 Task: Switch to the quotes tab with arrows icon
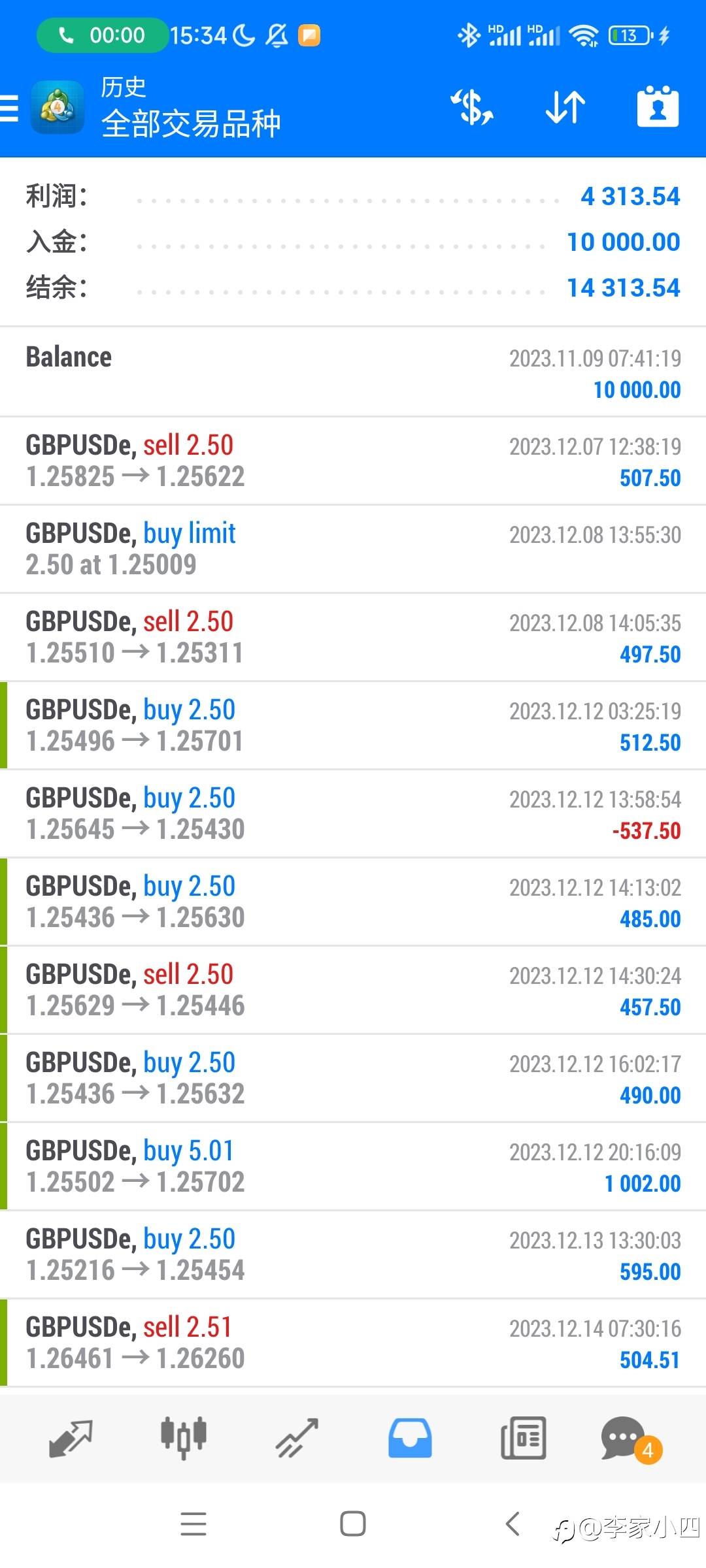(71, 1438)
